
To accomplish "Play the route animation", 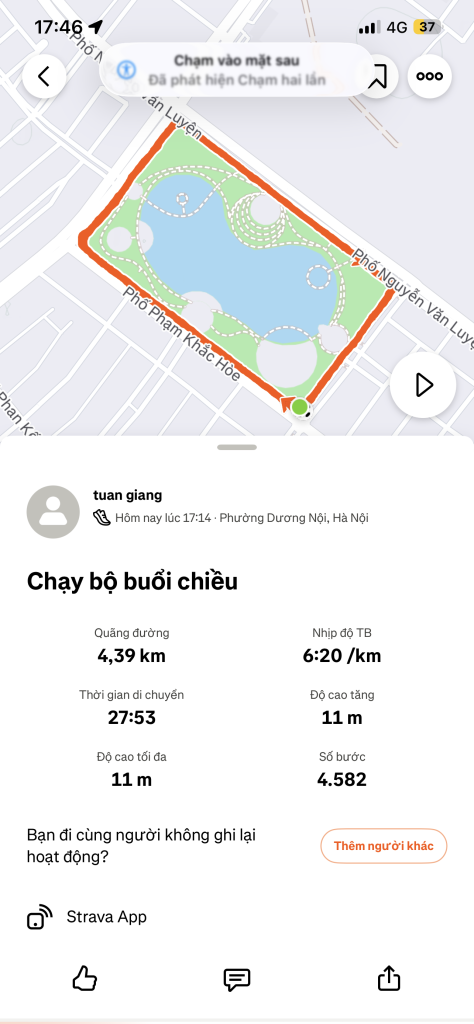I will (423, 385).
